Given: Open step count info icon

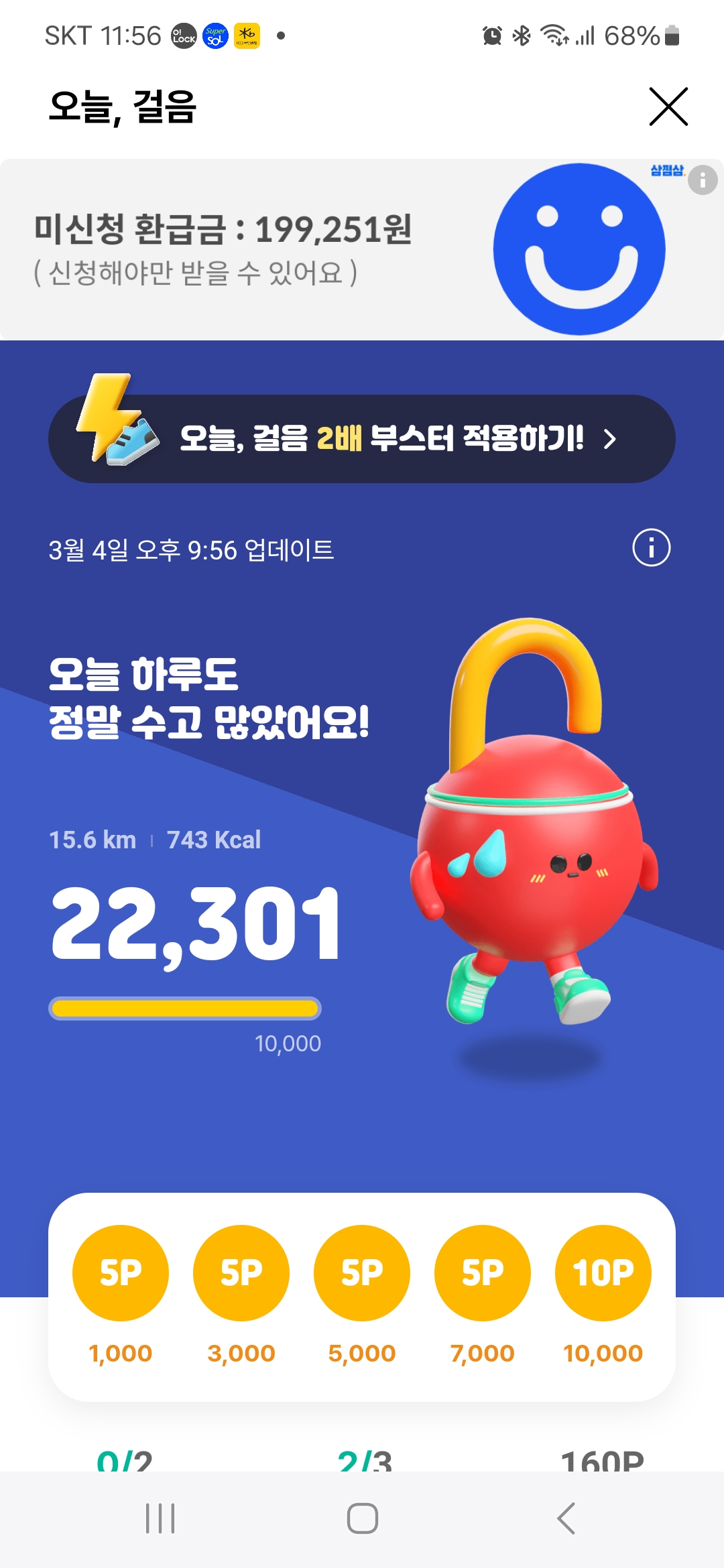Looking at the screenshot, I should [x=651, y=548].
